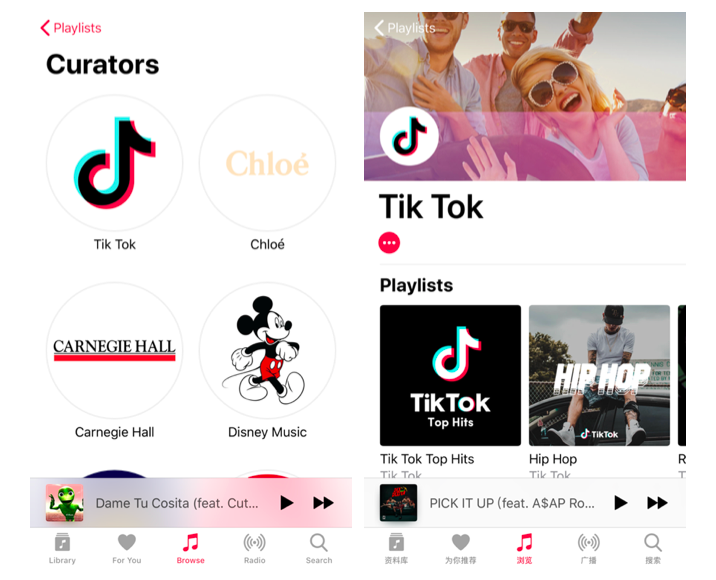The image size is (716, 580).
Task: Open the Tik Tok curator circle
Action: click(x=115, y=163)
